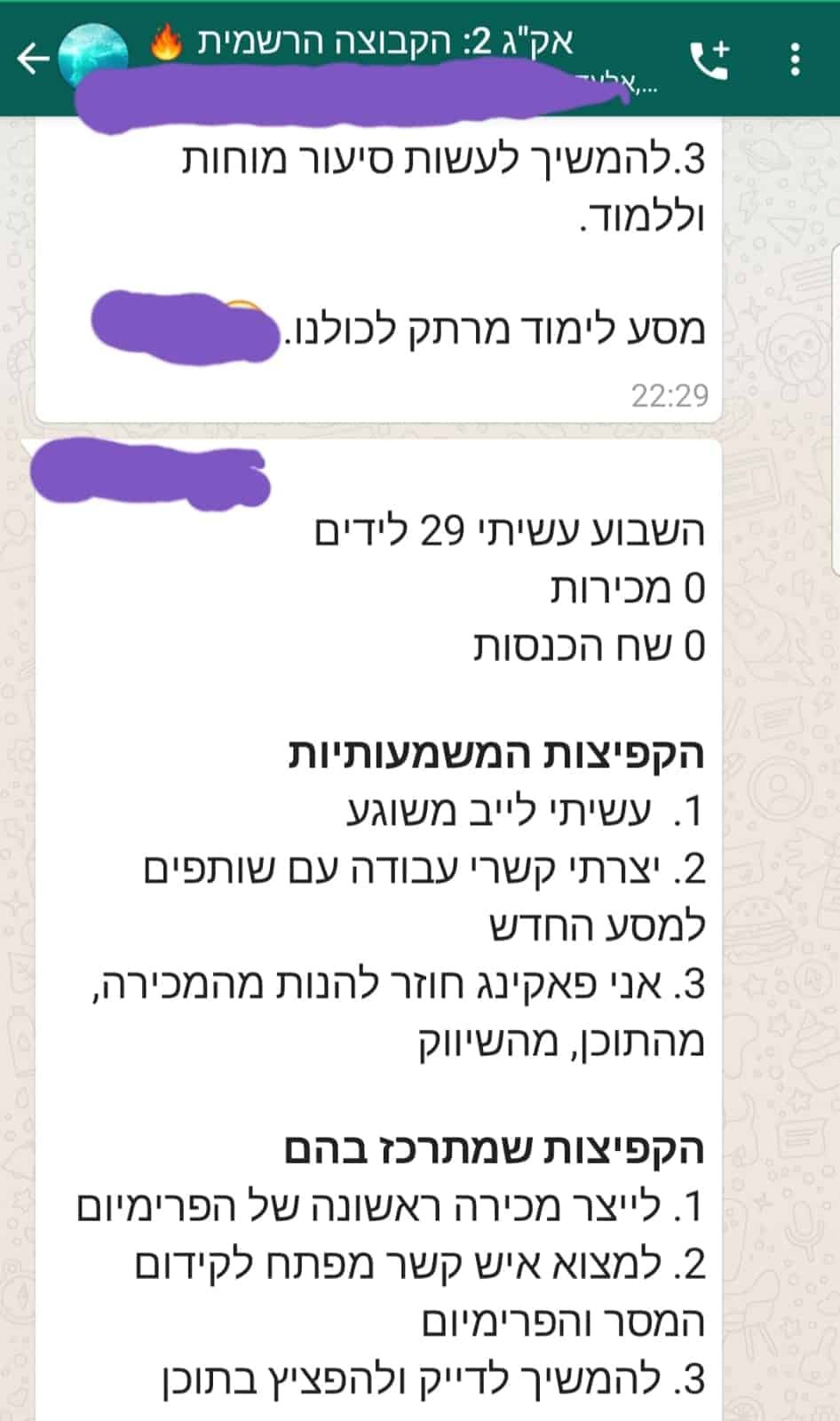Viewport: 840px width, 1421px height.
Task: Go back from the group chat
Action: coord(33,60)
